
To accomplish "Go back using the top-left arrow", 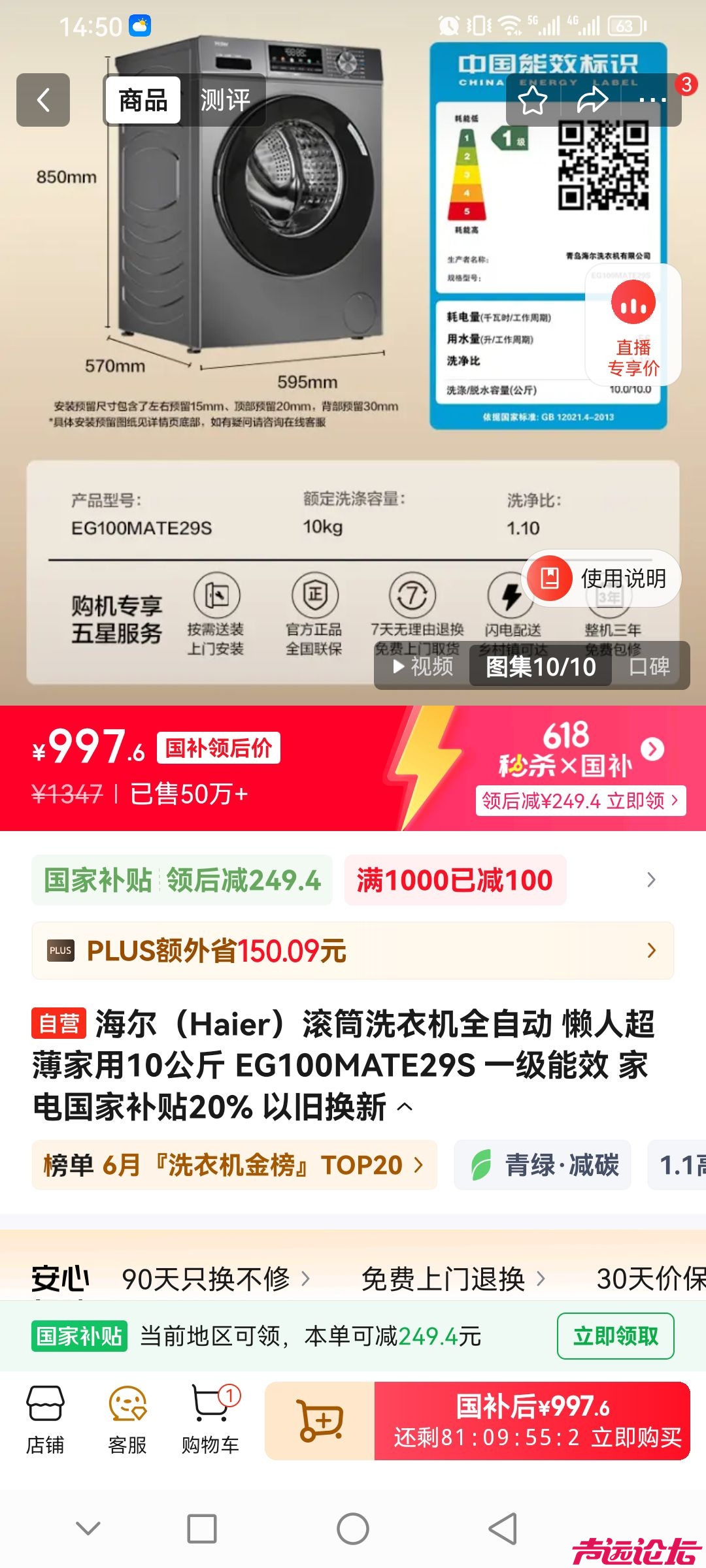I will 43,100.
